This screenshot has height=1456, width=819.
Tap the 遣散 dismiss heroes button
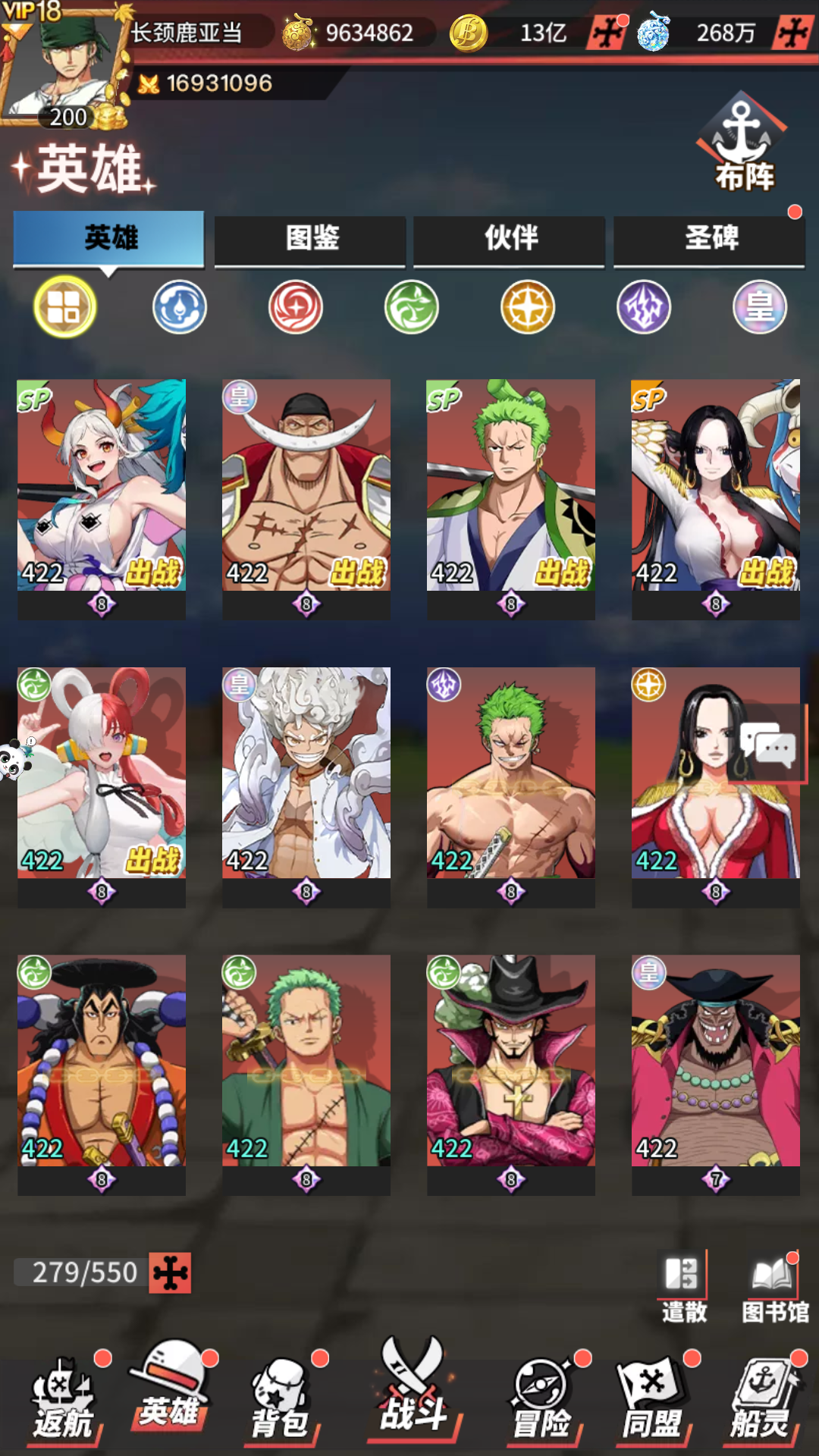point(683,1287)
